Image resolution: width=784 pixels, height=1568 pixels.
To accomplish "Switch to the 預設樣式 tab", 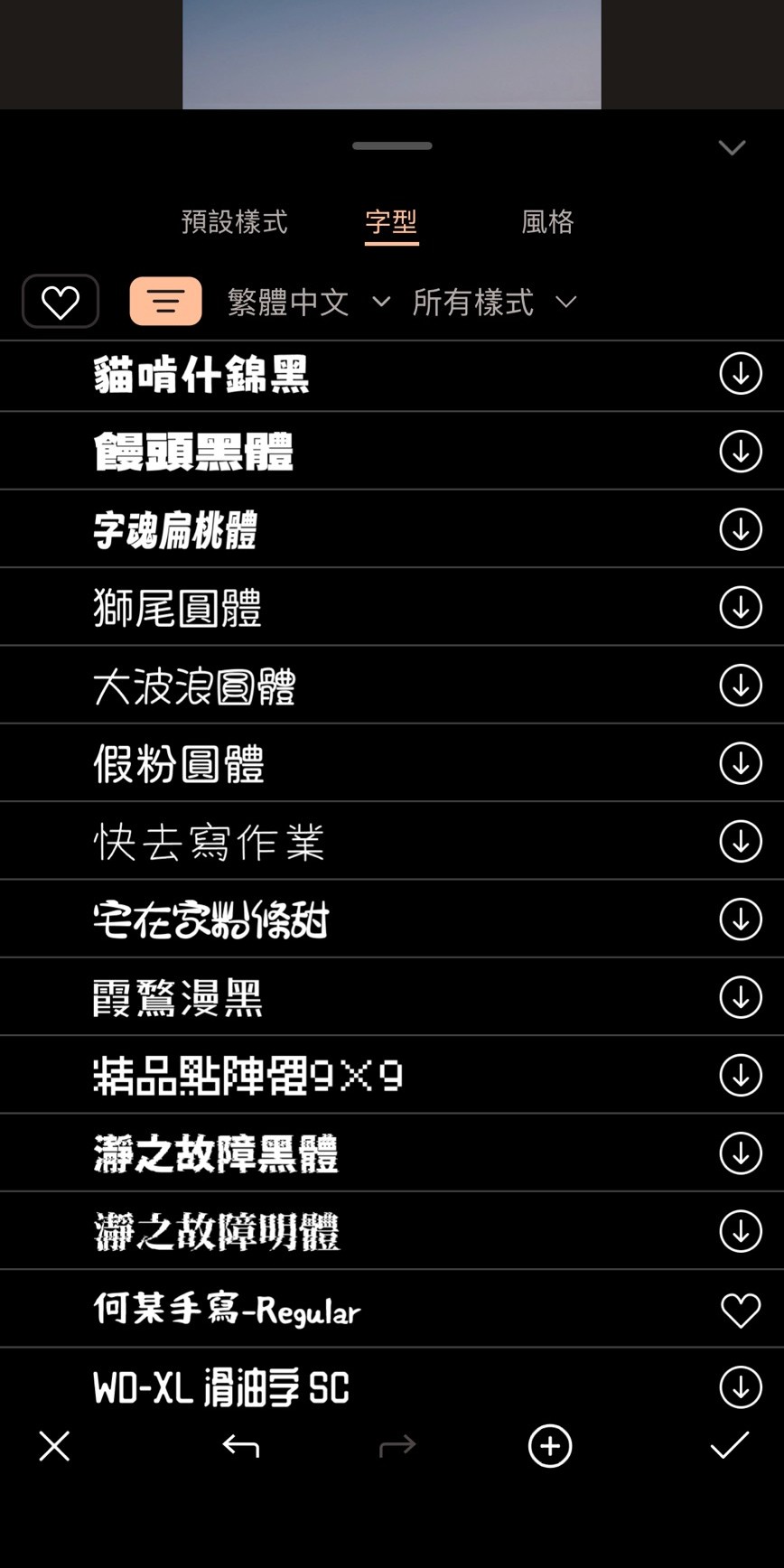I will point(233,222).
